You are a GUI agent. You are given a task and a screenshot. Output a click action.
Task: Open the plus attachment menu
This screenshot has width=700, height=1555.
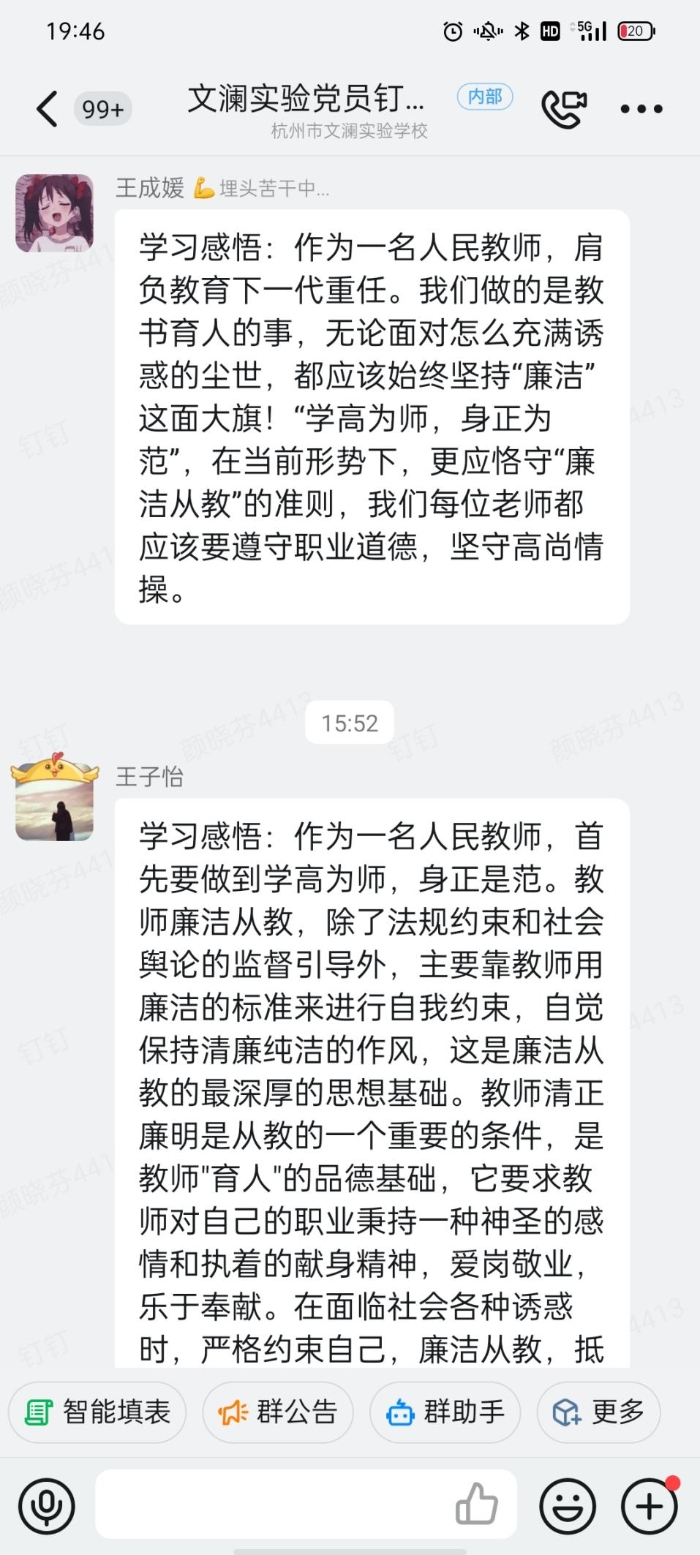(649, 1505)
